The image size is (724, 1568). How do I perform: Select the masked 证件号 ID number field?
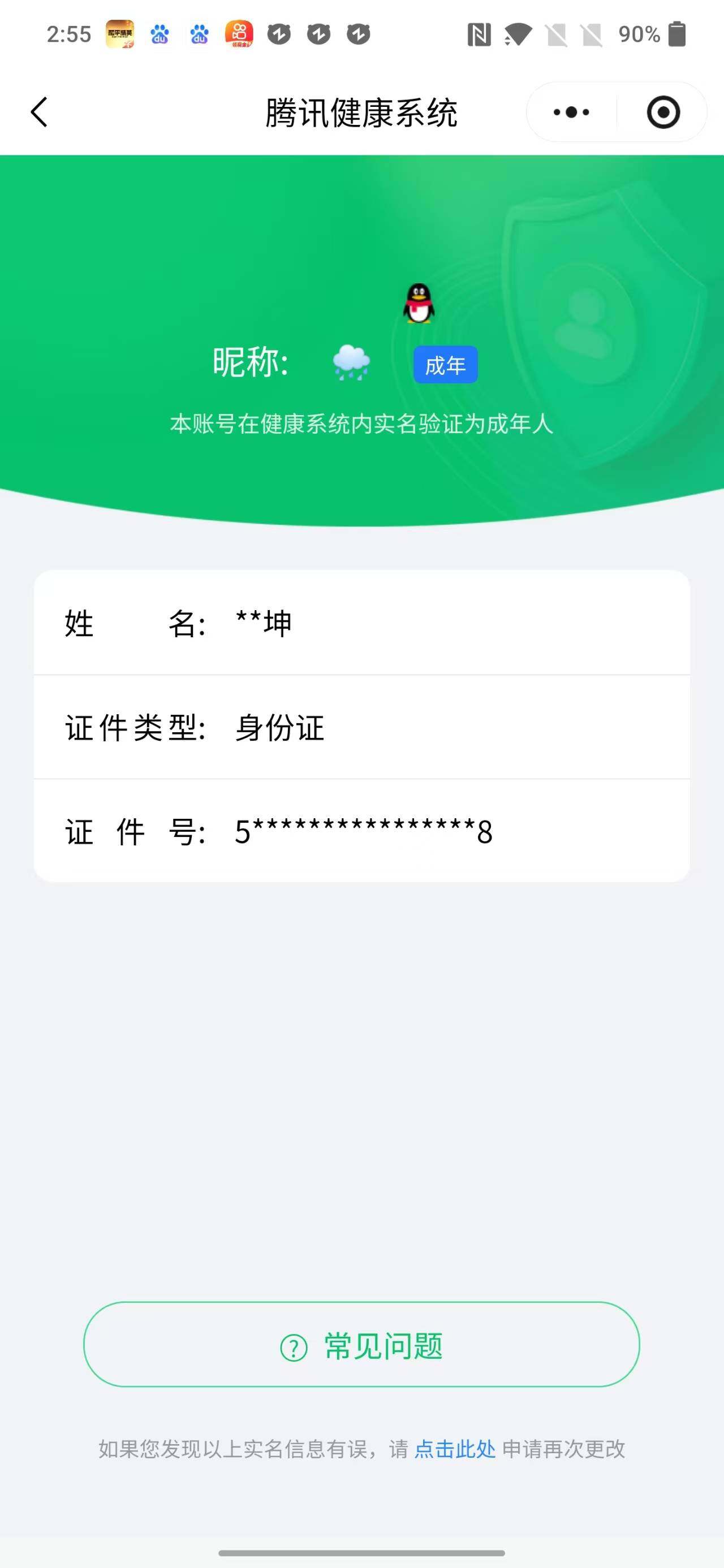click(x=361, y=831)
